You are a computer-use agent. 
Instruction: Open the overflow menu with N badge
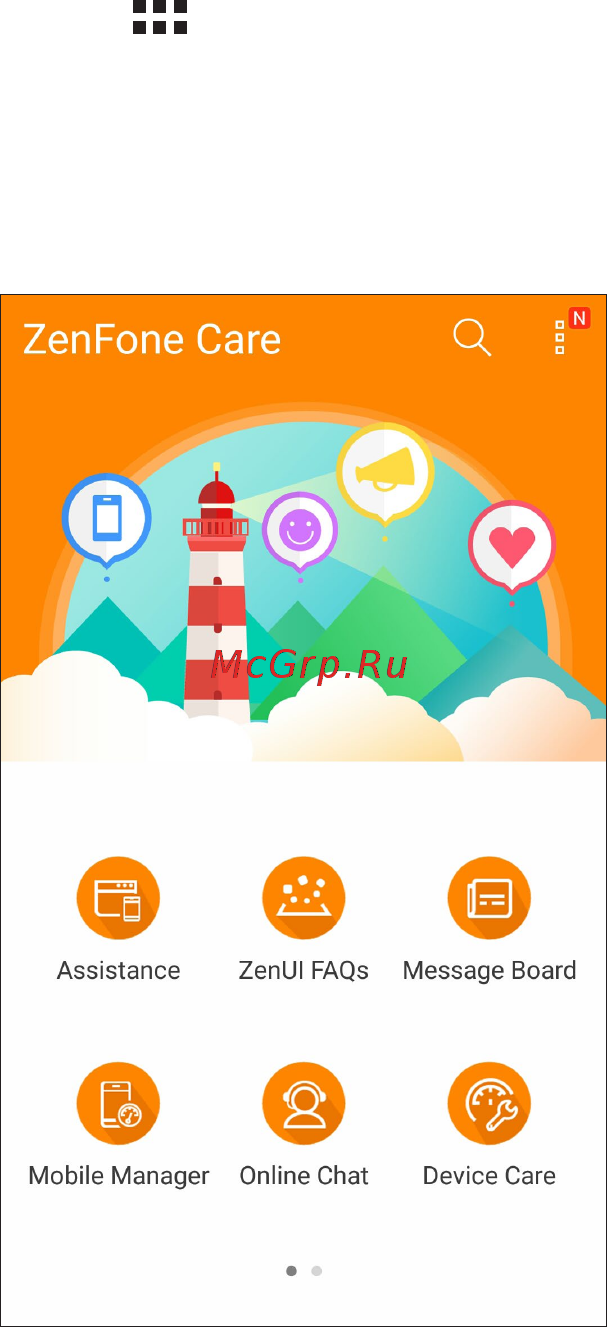[561, 338]
